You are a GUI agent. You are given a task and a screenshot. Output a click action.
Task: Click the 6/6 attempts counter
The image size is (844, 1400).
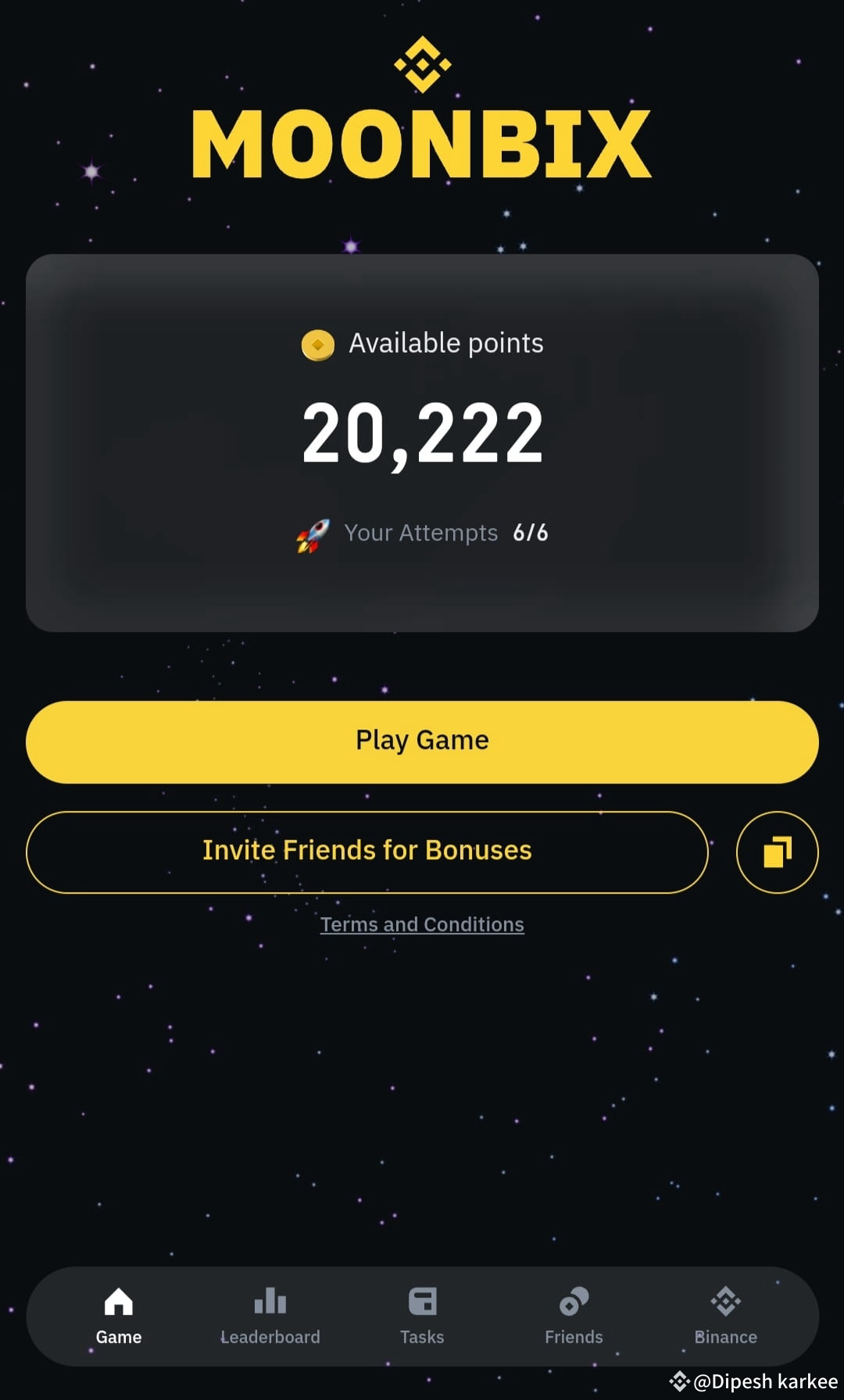click(531, 532)
